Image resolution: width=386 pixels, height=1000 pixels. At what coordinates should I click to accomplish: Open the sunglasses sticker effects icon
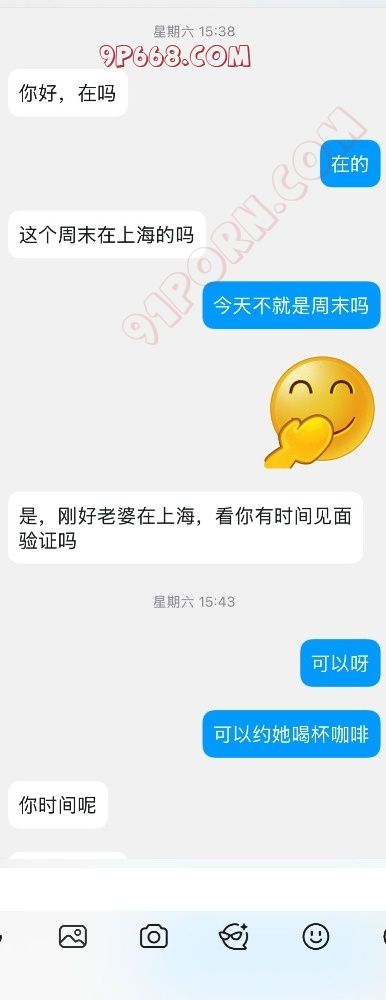[x=234, y=936]
